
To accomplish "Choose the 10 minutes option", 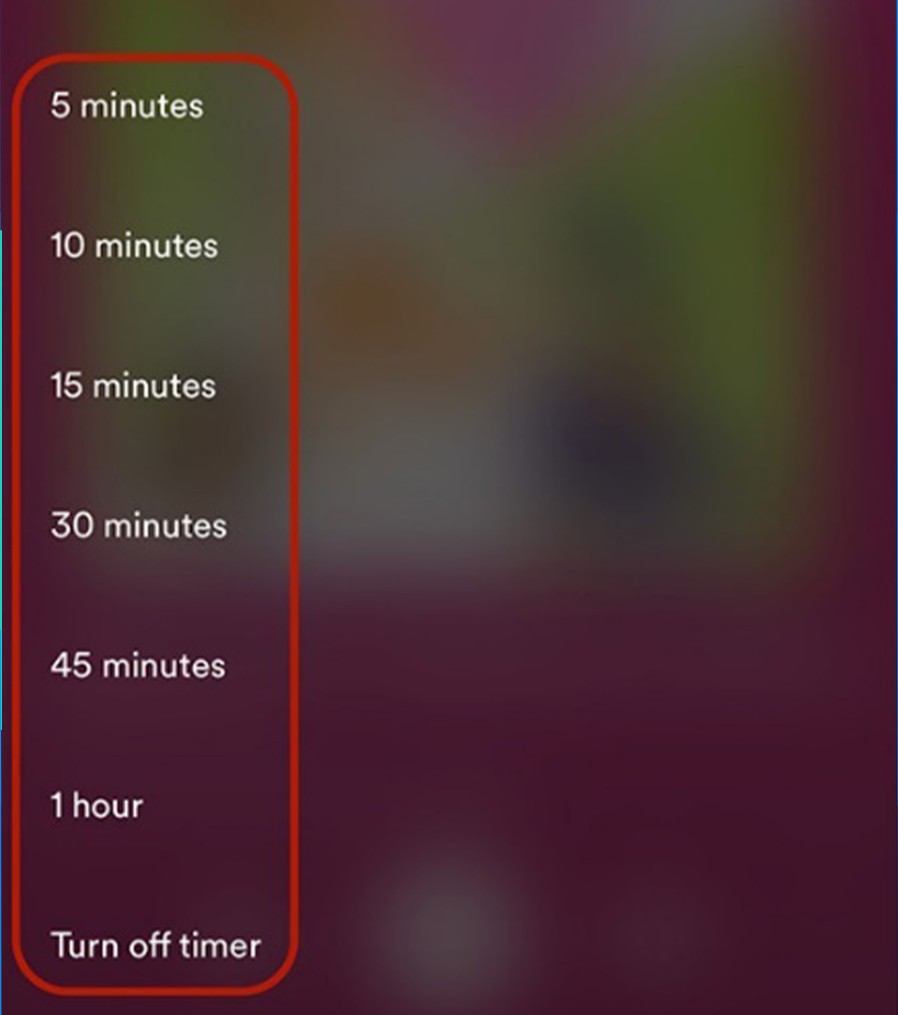I will click(134, 246).
